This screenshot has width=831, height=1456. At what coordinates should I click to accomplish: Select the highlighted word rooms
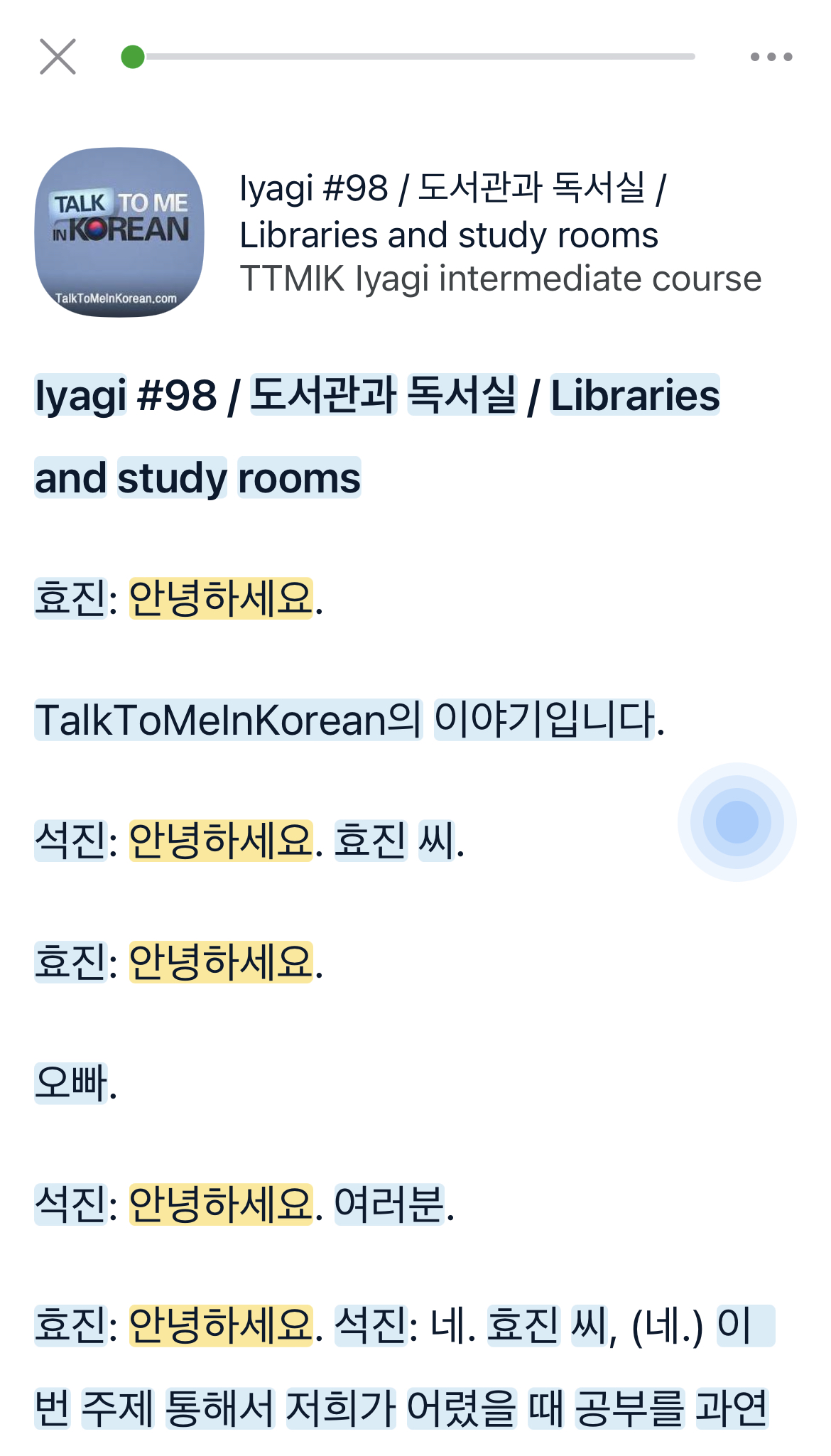pyautogui.click(x=299, y=478)
